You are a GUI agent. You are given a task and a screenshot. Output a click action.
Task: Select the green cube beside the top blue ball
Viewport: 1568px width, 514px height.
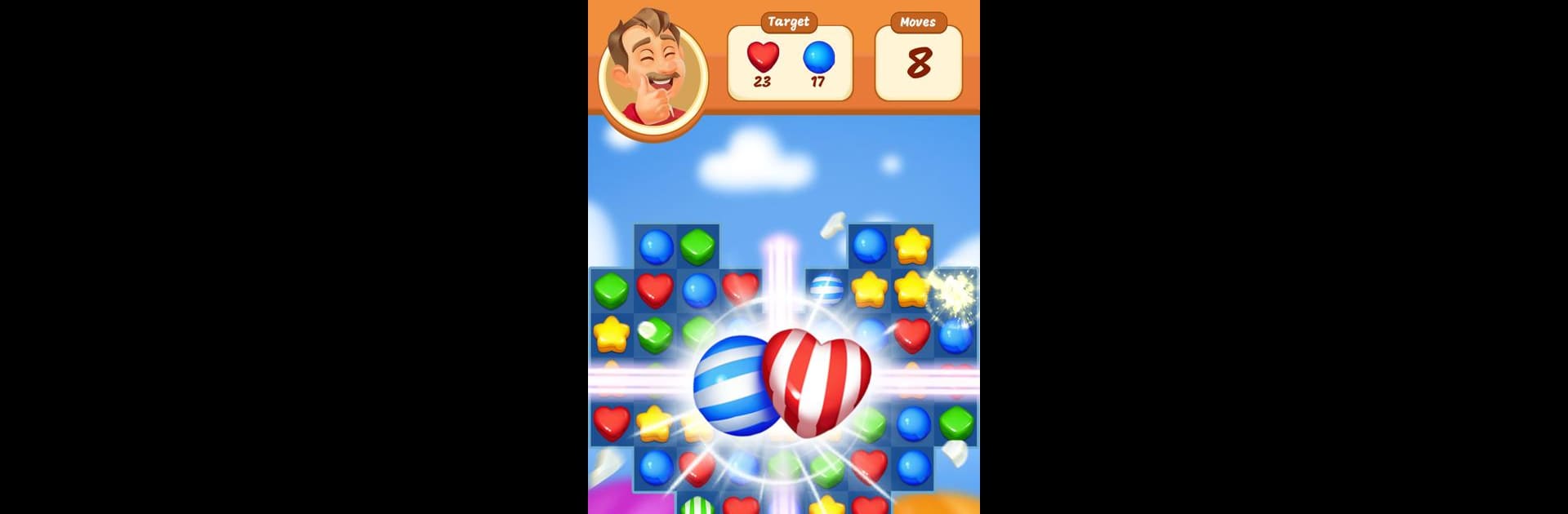(697, 246)
